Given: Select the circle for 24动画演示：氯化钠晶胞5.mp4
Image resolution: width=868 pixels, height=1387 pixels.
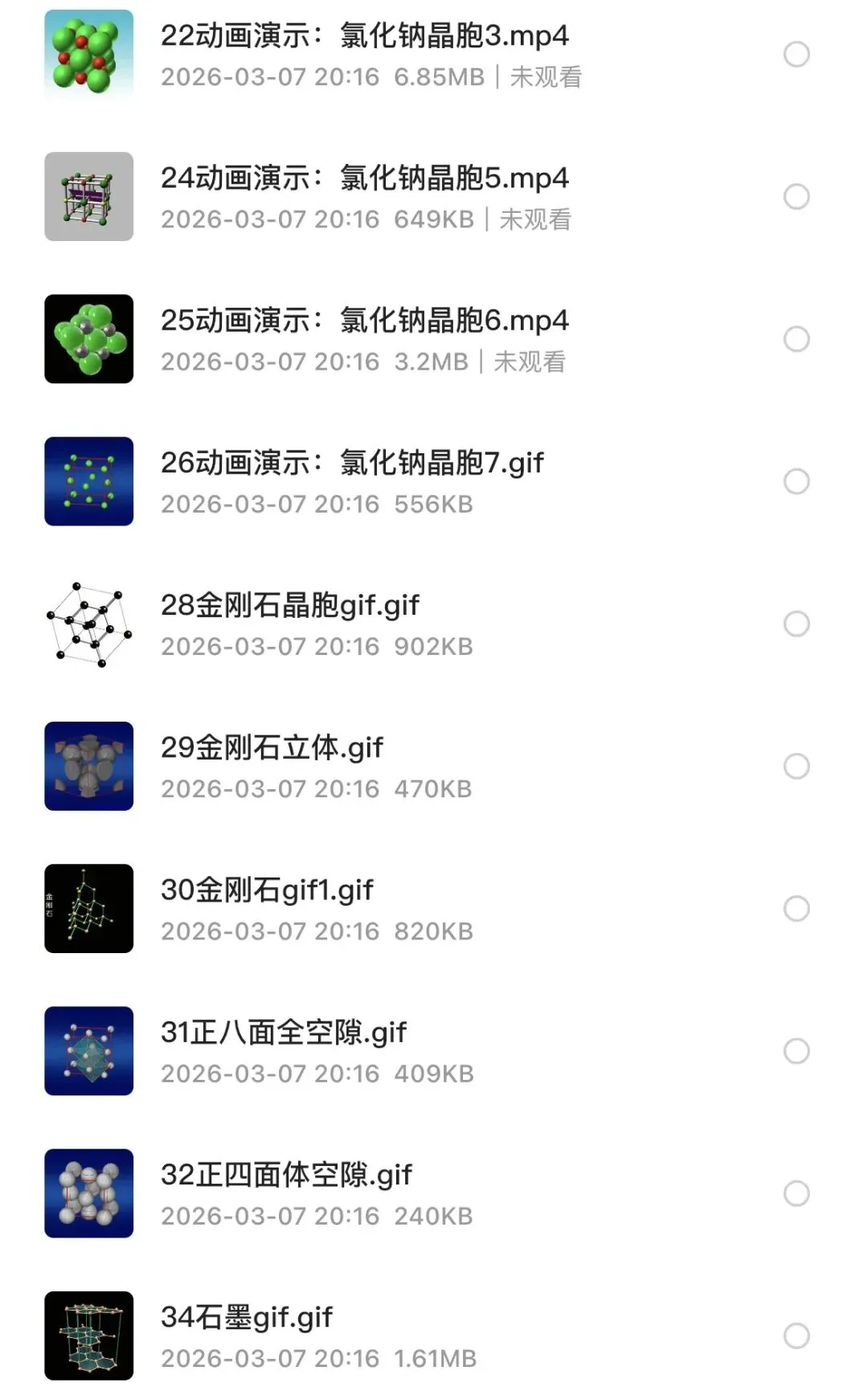Looking at the screenshot, I should [796, 197].
